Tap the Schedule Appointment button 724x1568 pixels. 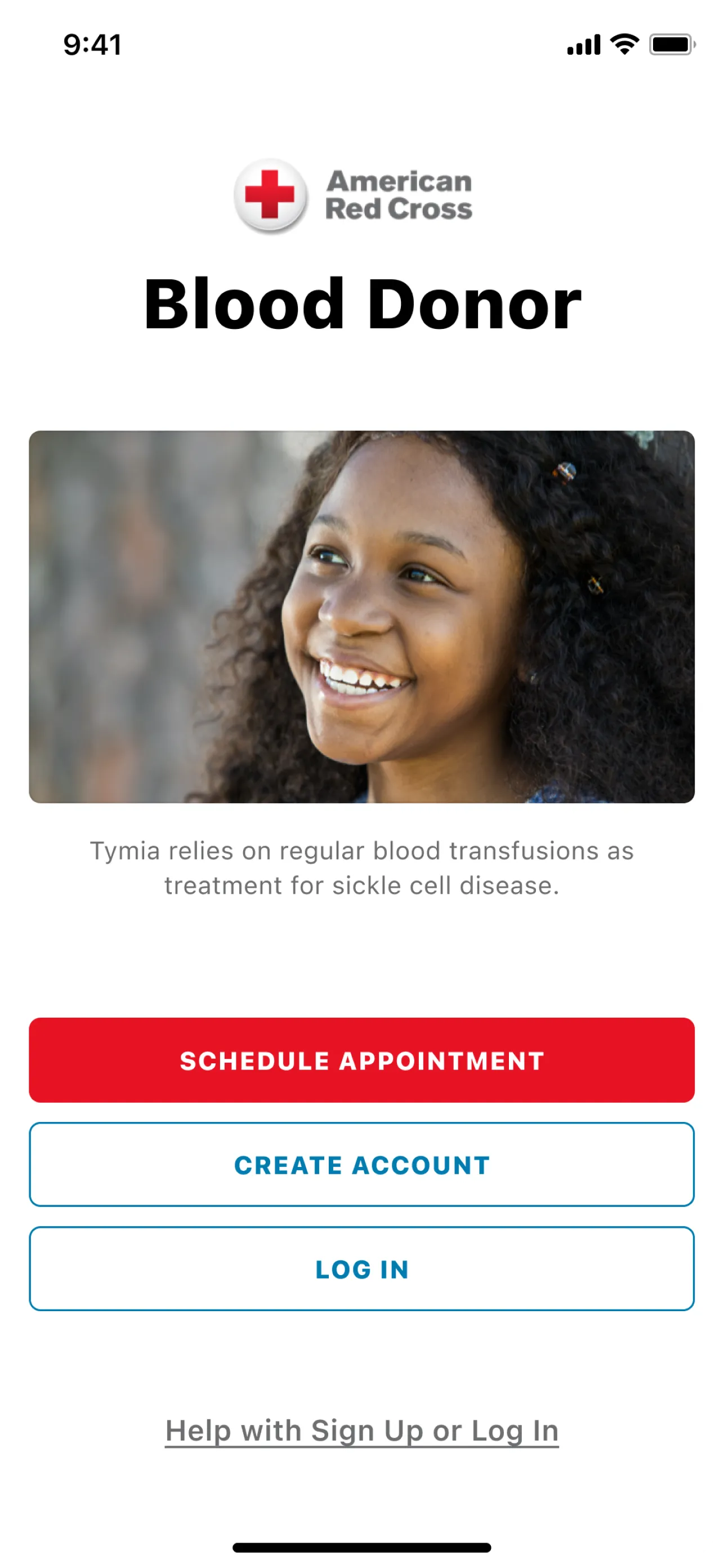[x=361, y=1061]
